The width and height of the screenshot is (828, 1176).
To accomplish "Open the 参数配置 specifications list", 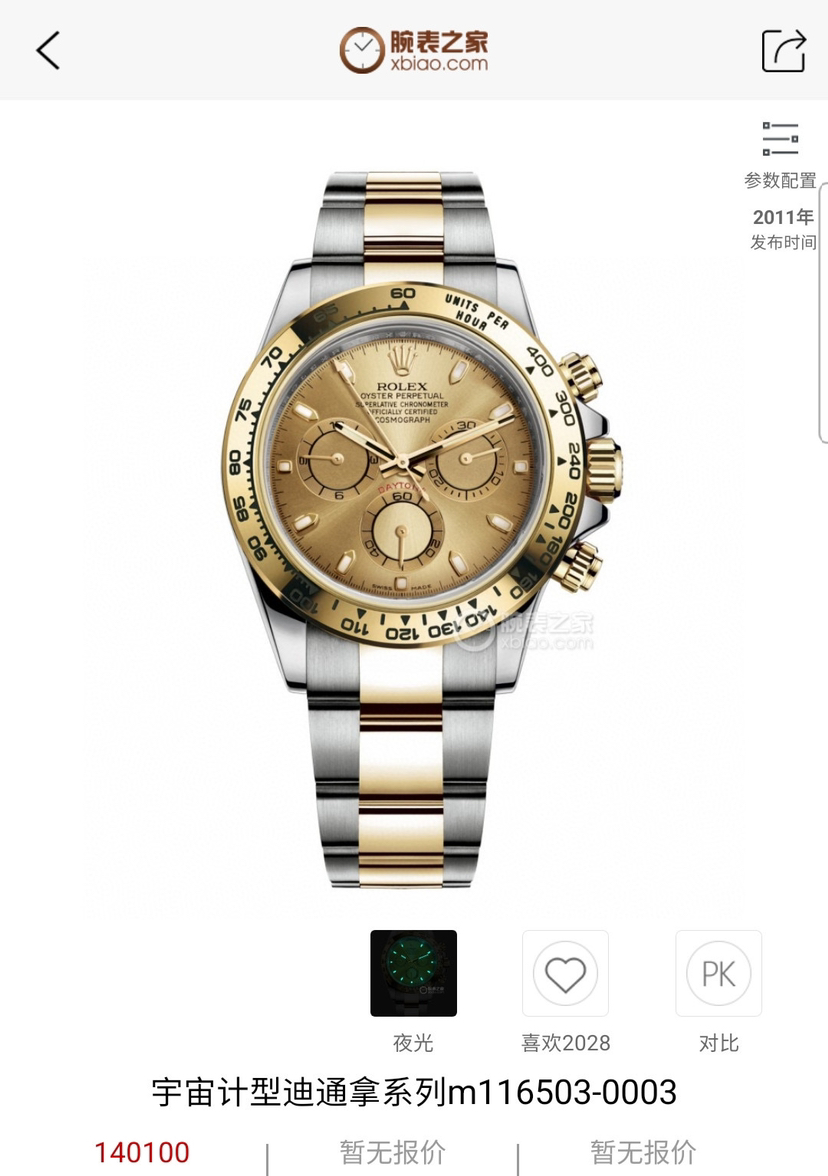I will (780, 153).
